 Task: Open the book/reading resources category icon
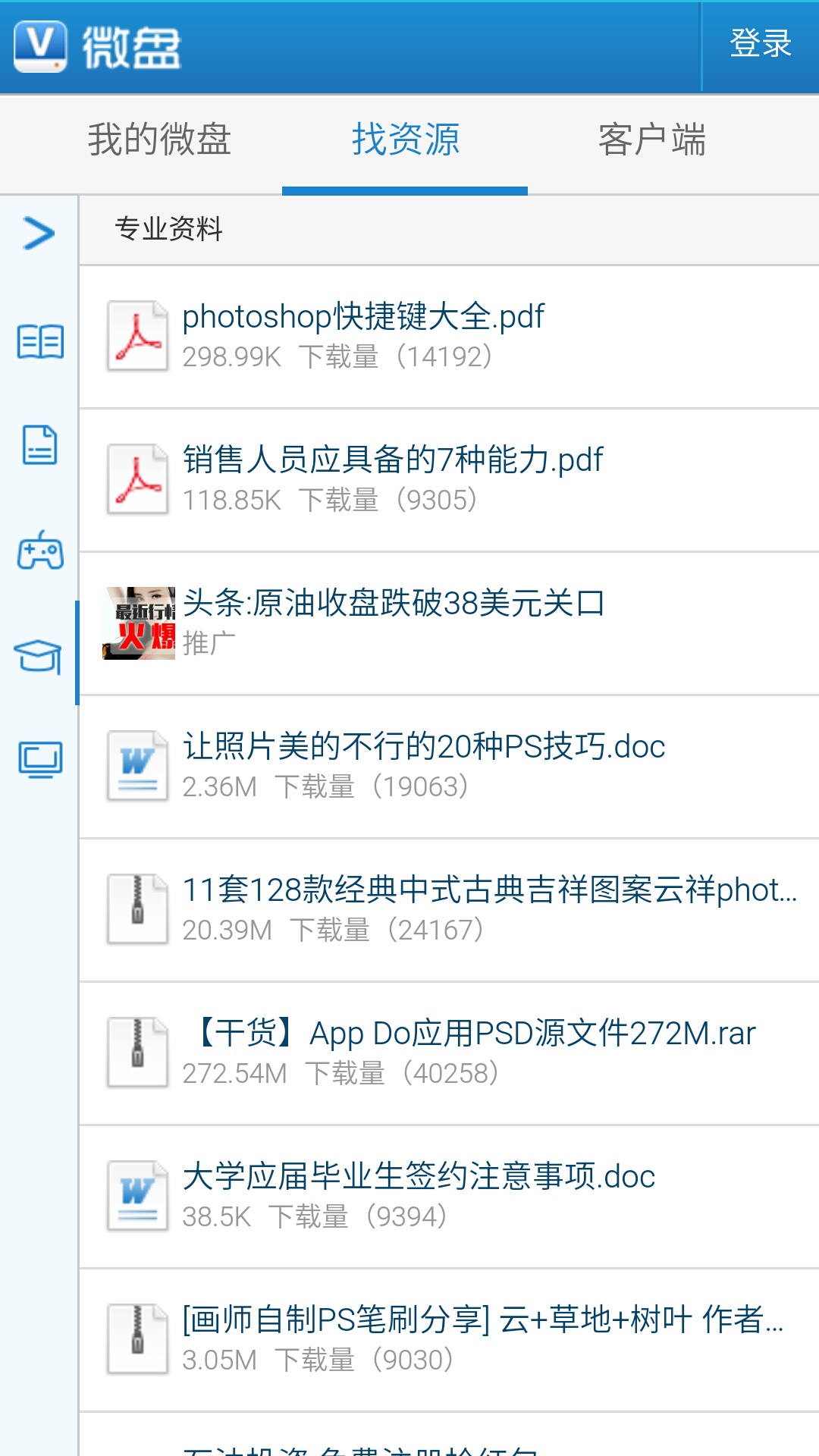(x=38, y=342)
